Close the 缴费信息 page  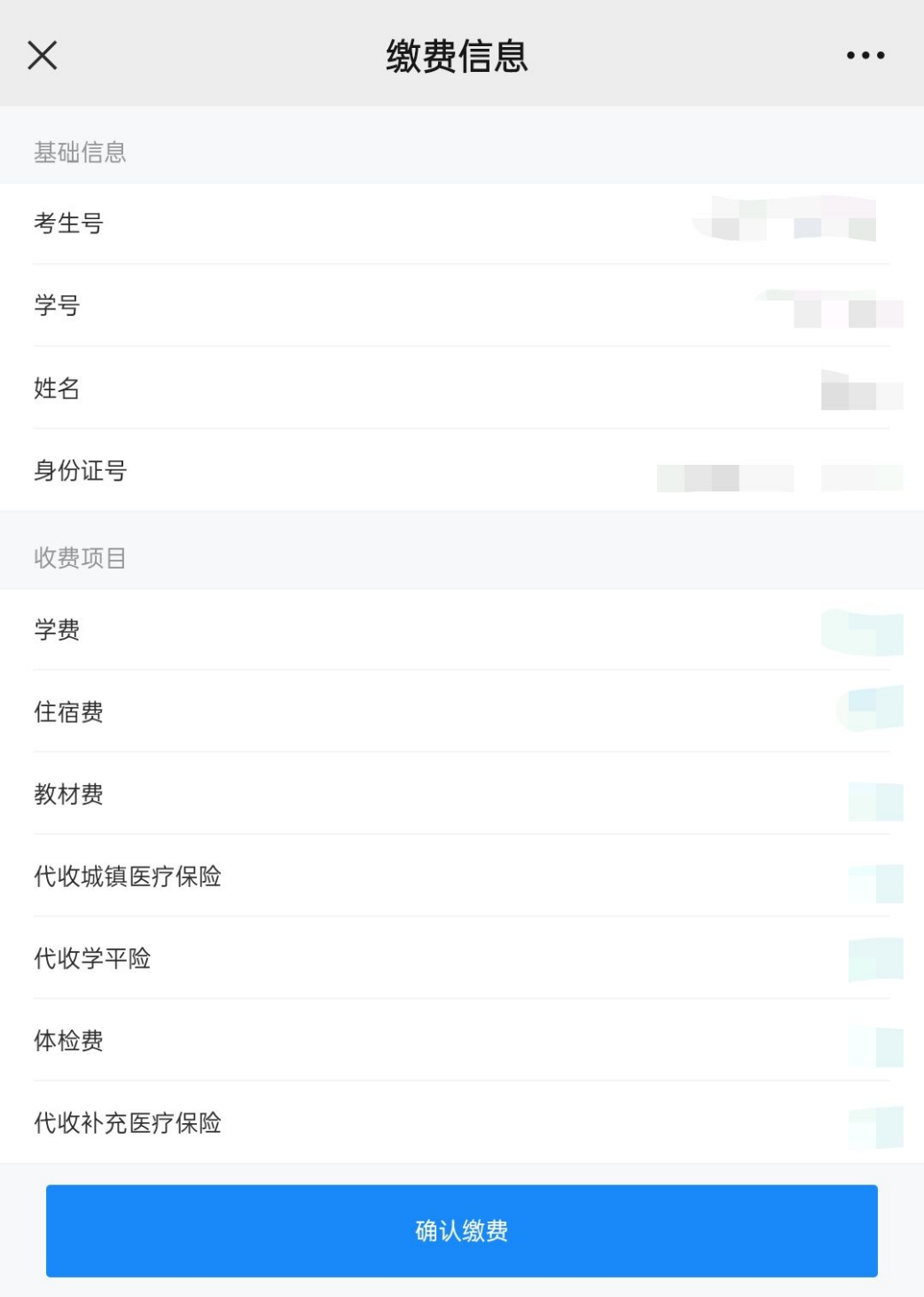[x=43, y=55]
